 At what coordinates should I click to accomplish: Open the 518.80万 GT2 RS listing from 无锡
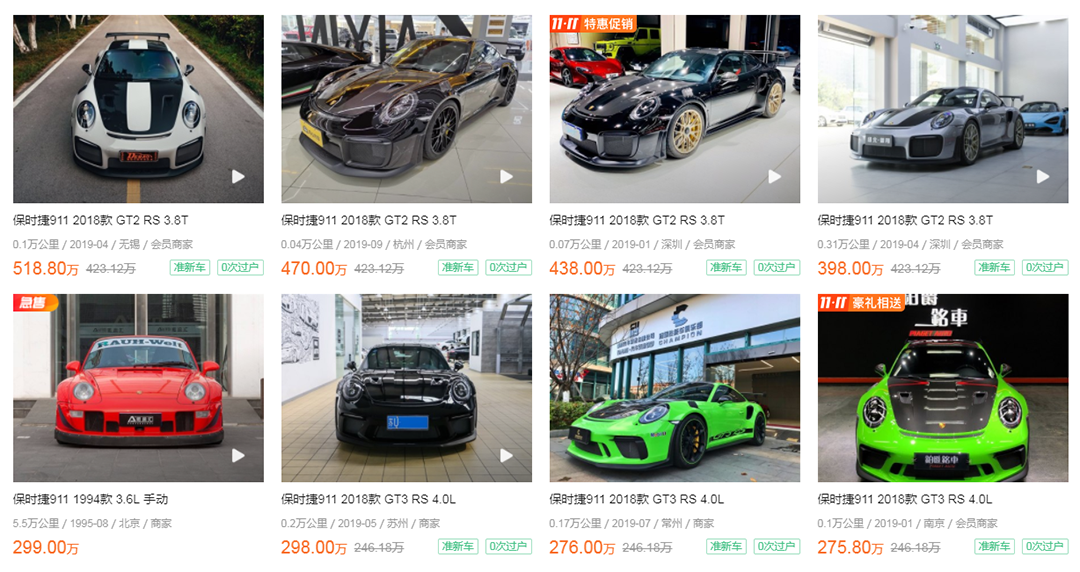coord(138,109)
